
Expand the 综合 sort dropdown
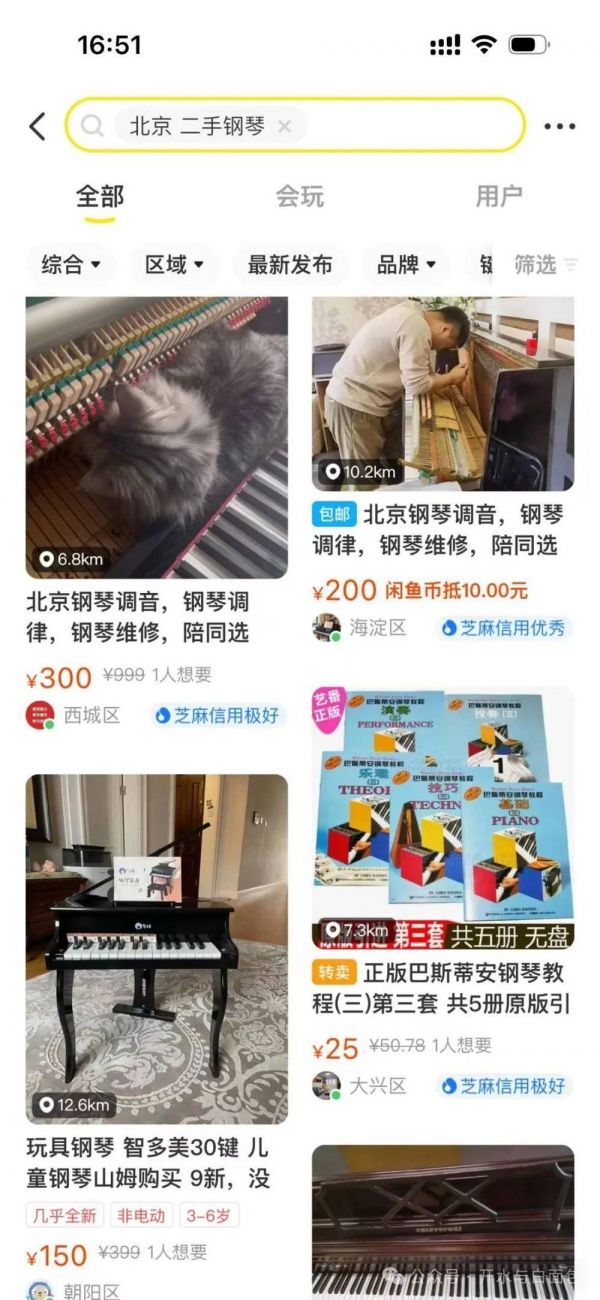click(71, 265)
